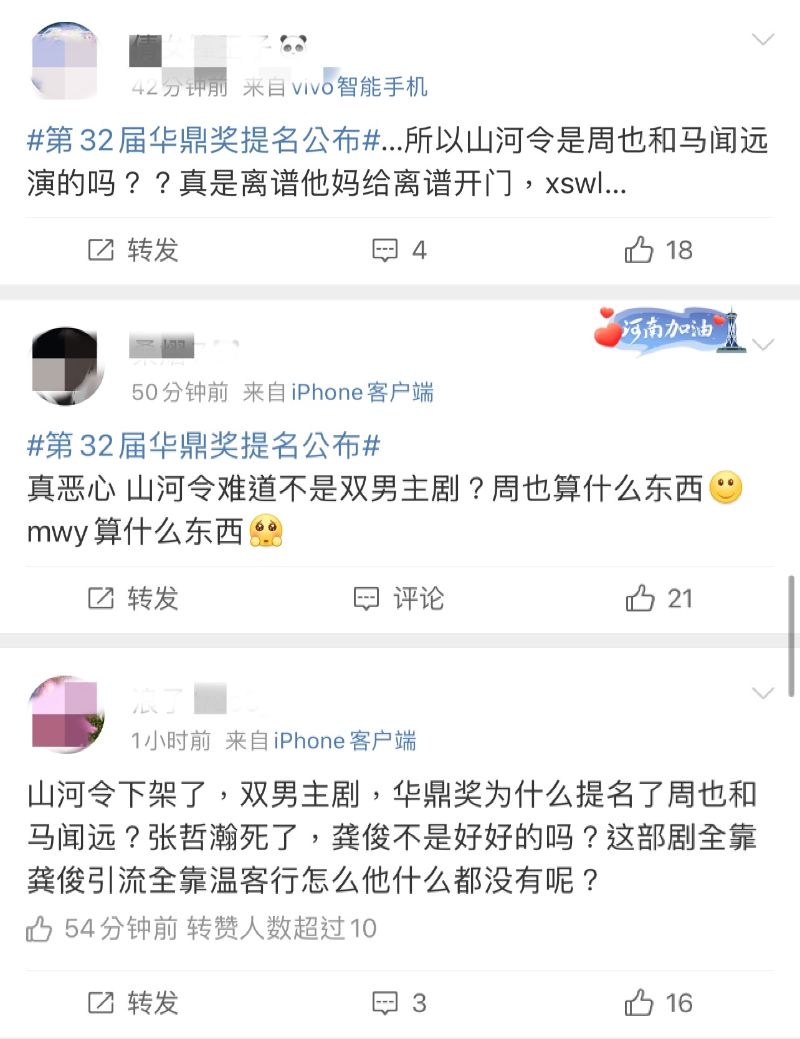Like the post with 21 likes
Image resolution: width=800 pixels, height=1039 pixels.
[x=659, y=599]
